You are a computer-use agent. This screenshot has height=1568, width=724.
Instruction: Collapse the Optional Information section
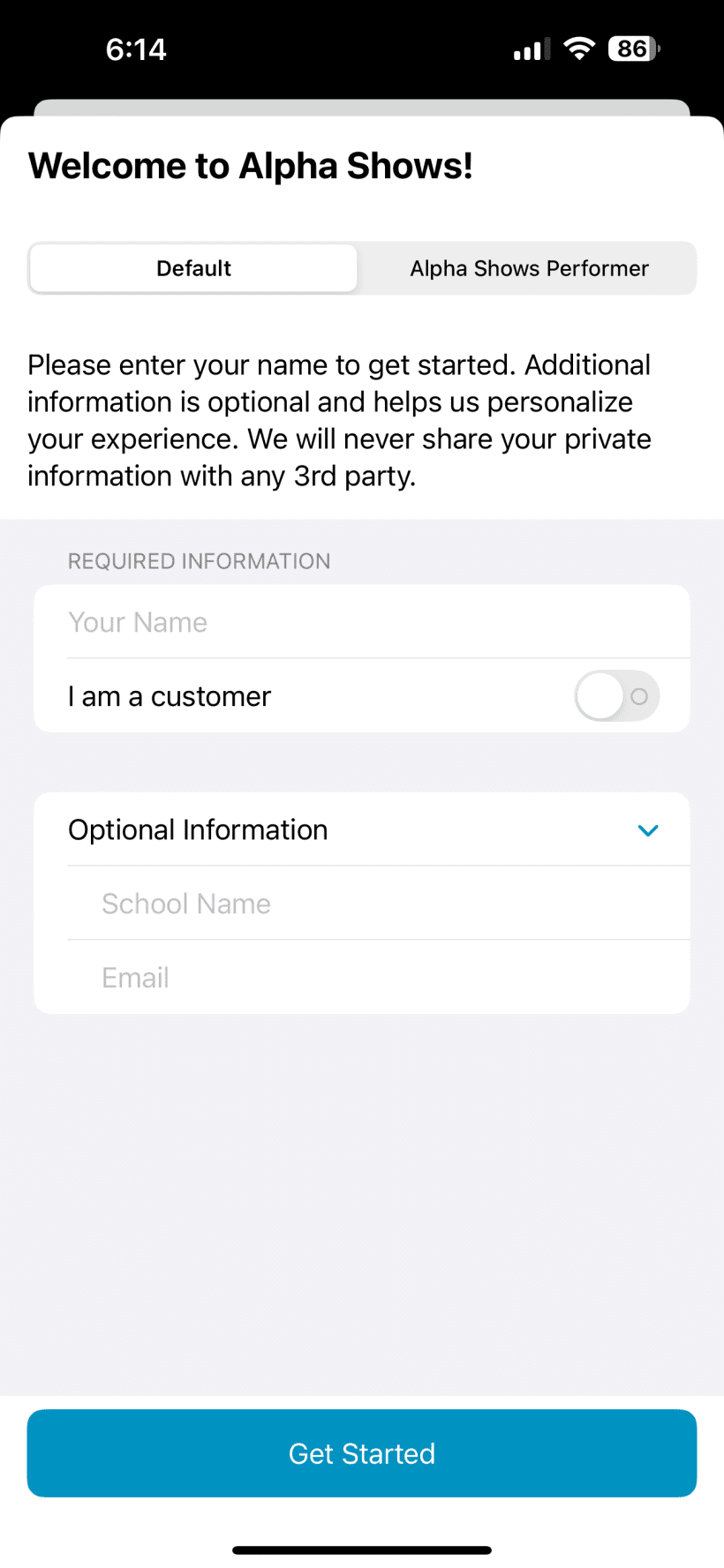[648, 830]
